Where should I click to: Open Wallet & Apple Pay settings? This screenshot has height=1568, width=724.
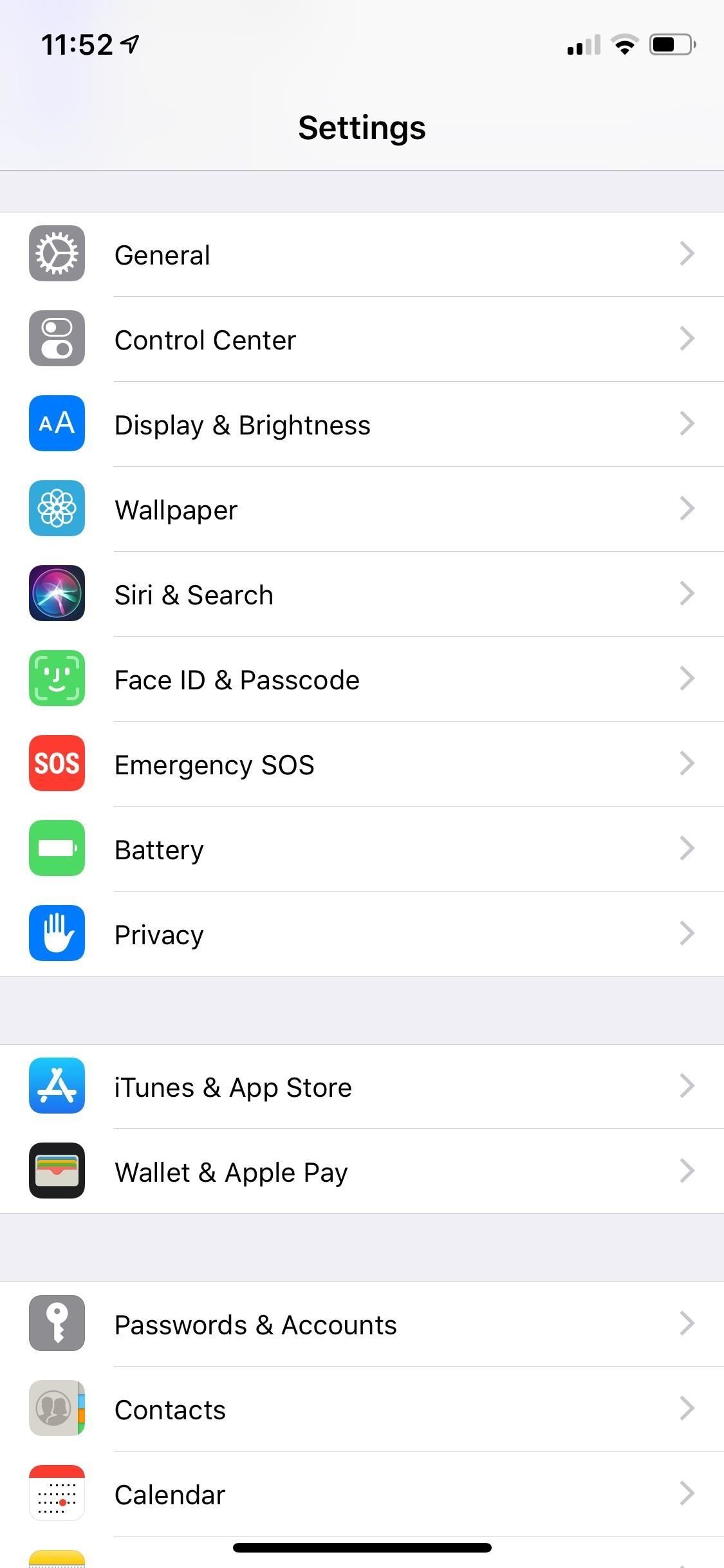click(360, 1171)
